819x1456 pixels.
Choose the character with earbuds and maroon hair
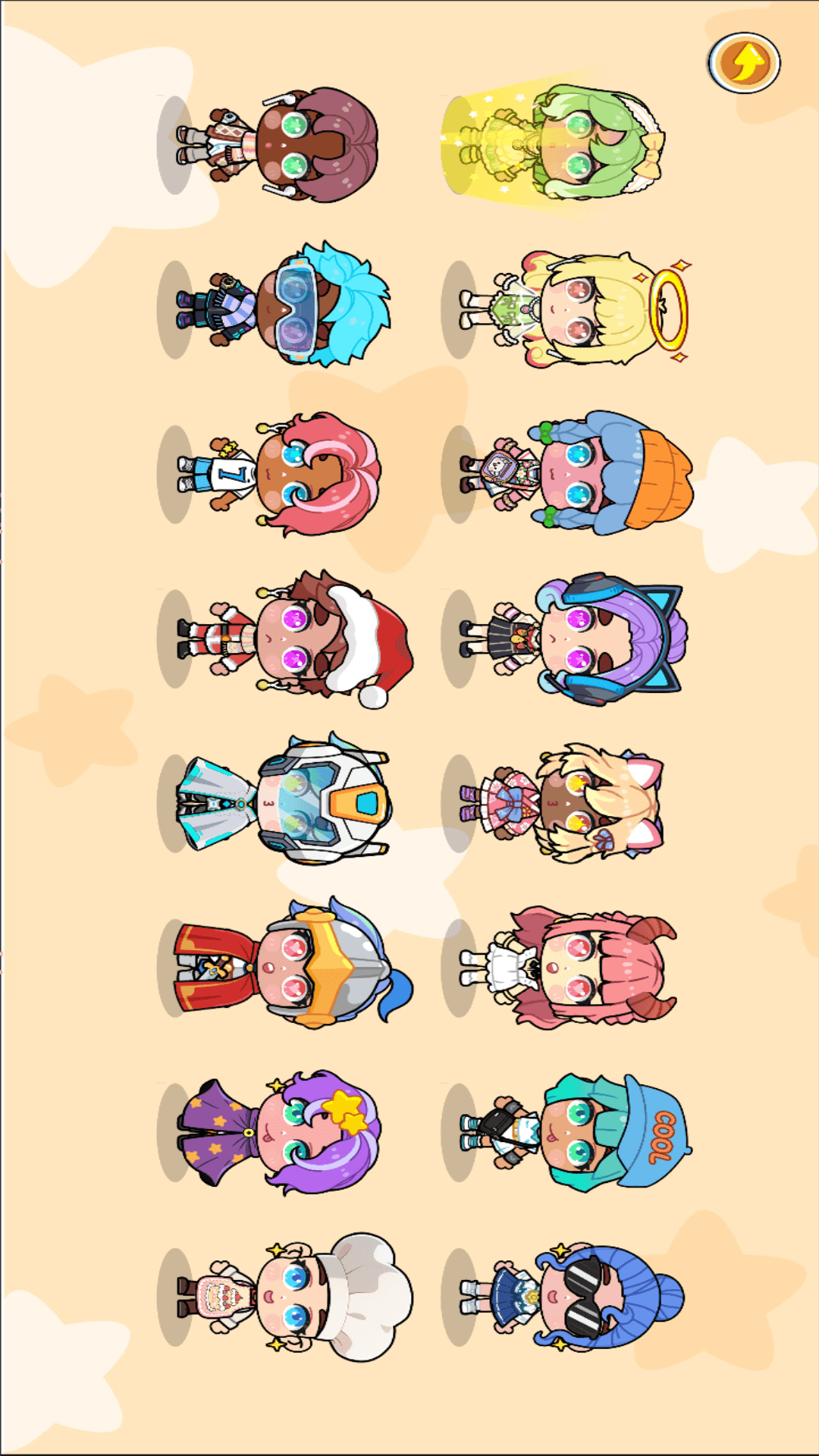pos(296,144)
